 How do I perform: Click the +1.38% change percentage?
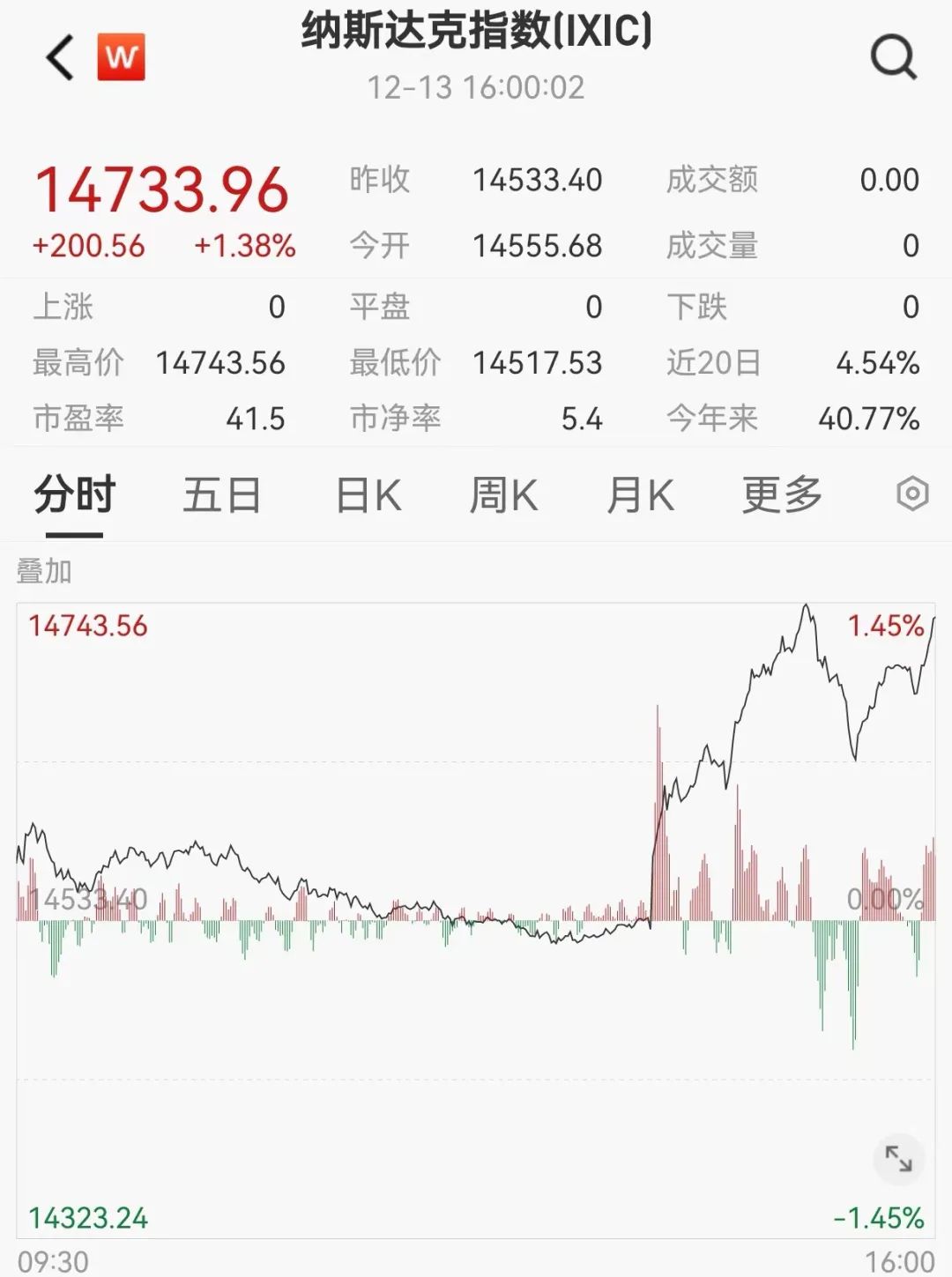coord(247,247)
